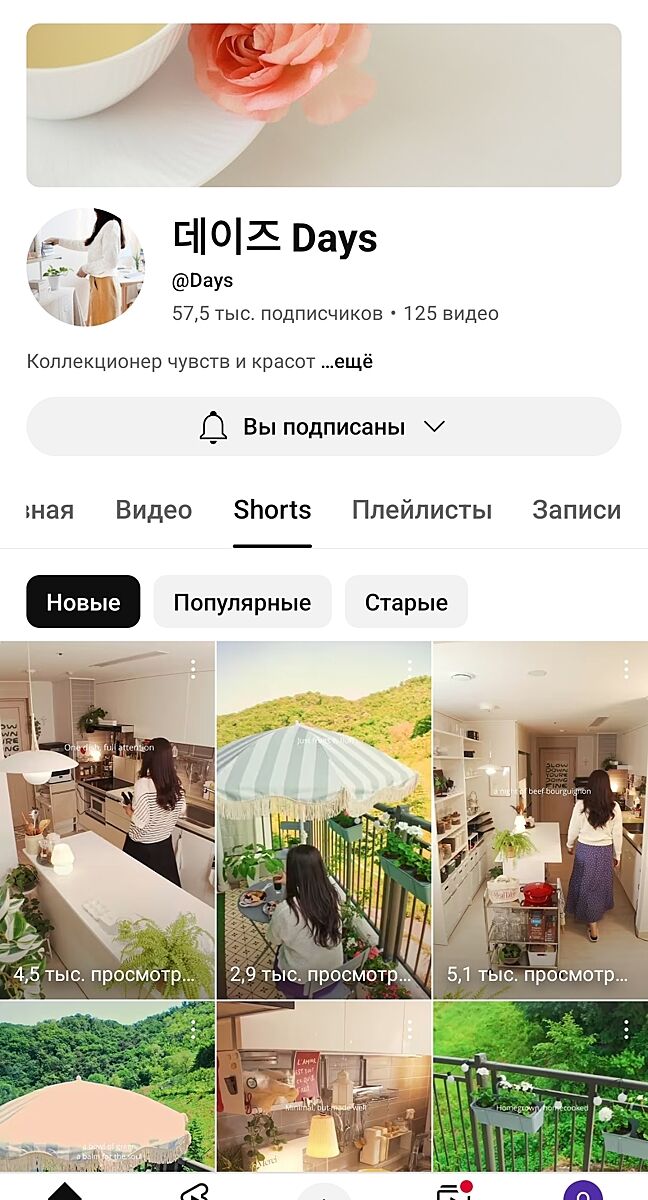Open the Вы подписаны subscription dropdown

(x=323, y=427)
